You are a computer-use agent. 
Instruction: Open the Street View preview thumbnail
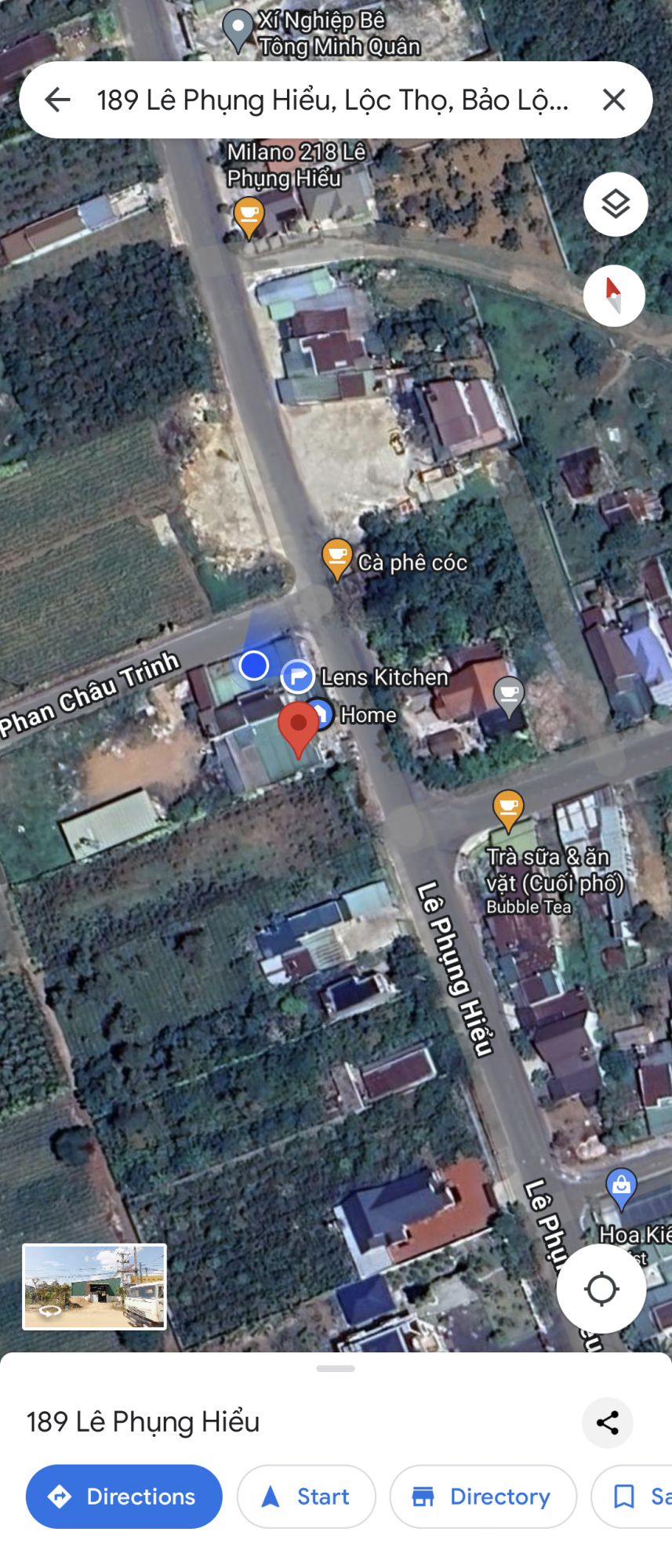(x=94, y=1287)
